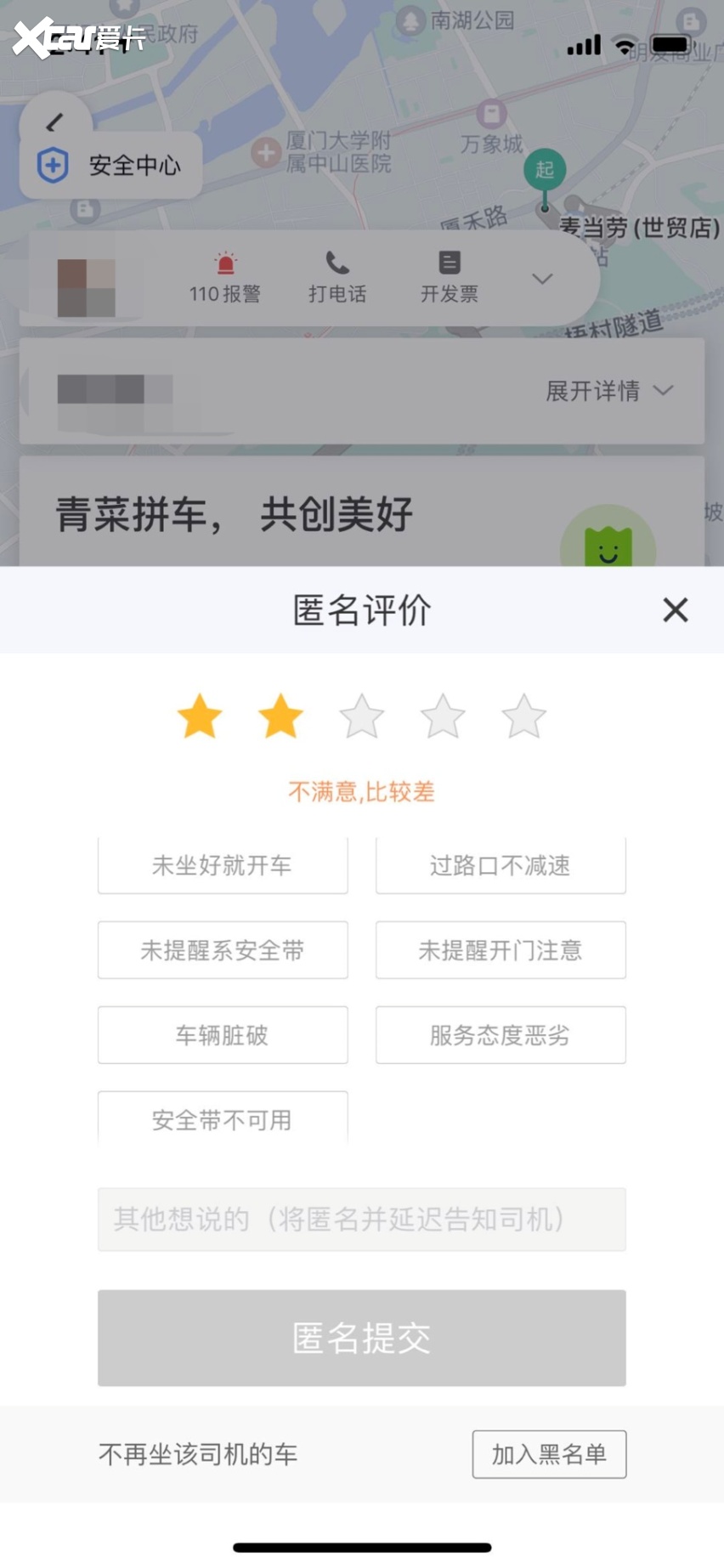
Task: Focus the 其他想说的 comment field
Action: 362,1220
